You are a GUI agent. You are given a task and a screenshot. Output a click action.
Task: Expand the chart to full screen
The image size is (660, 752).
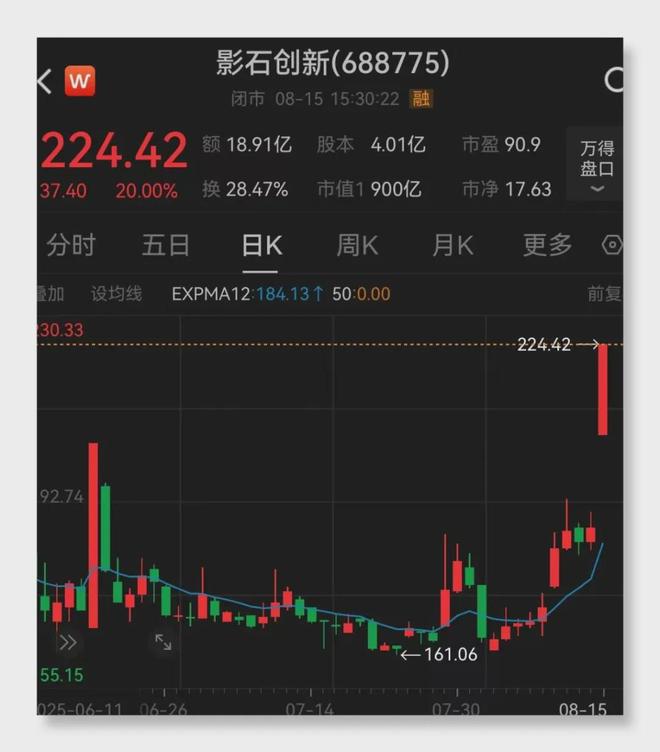click(x=163, y=642)
